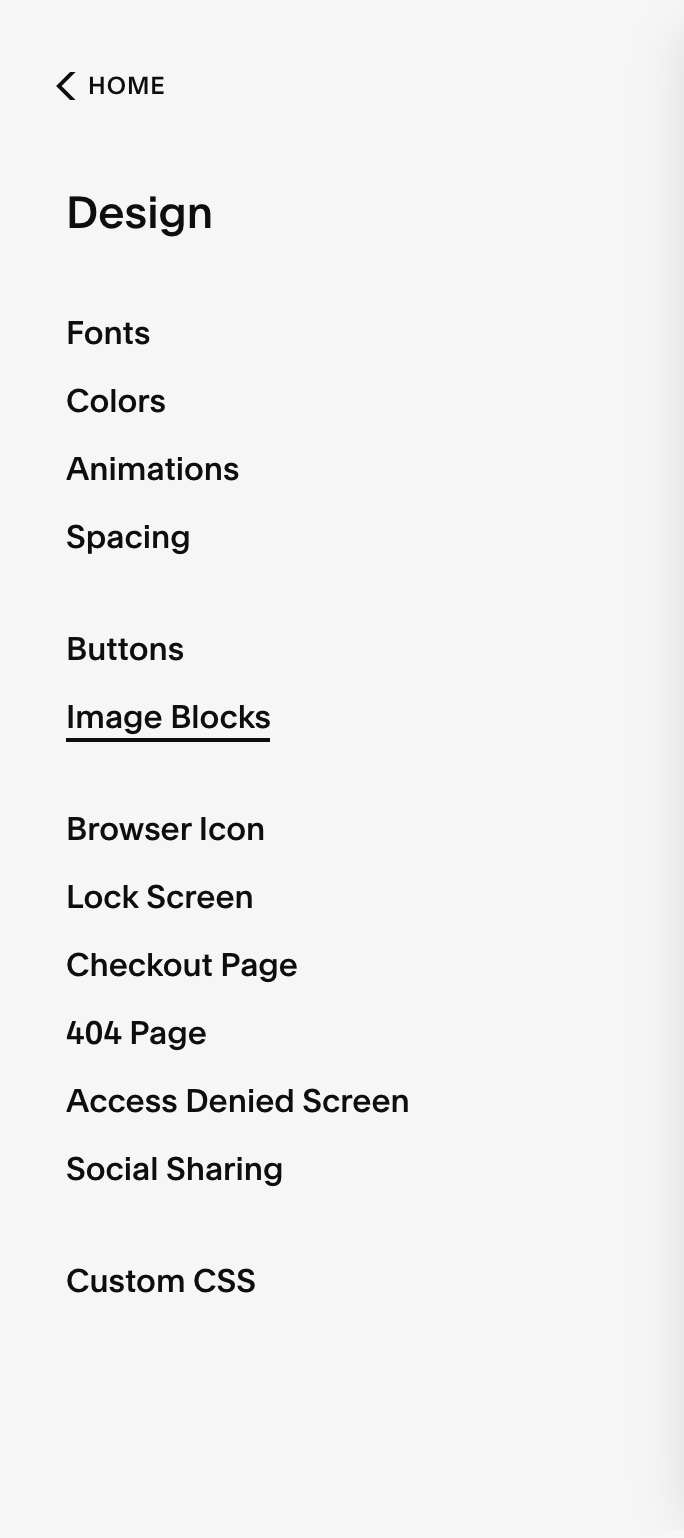Image resolution: width=684 pixels, height=1538 pixels.
Task: Open Browser Icon settings
Action: (x=165, y=829)
